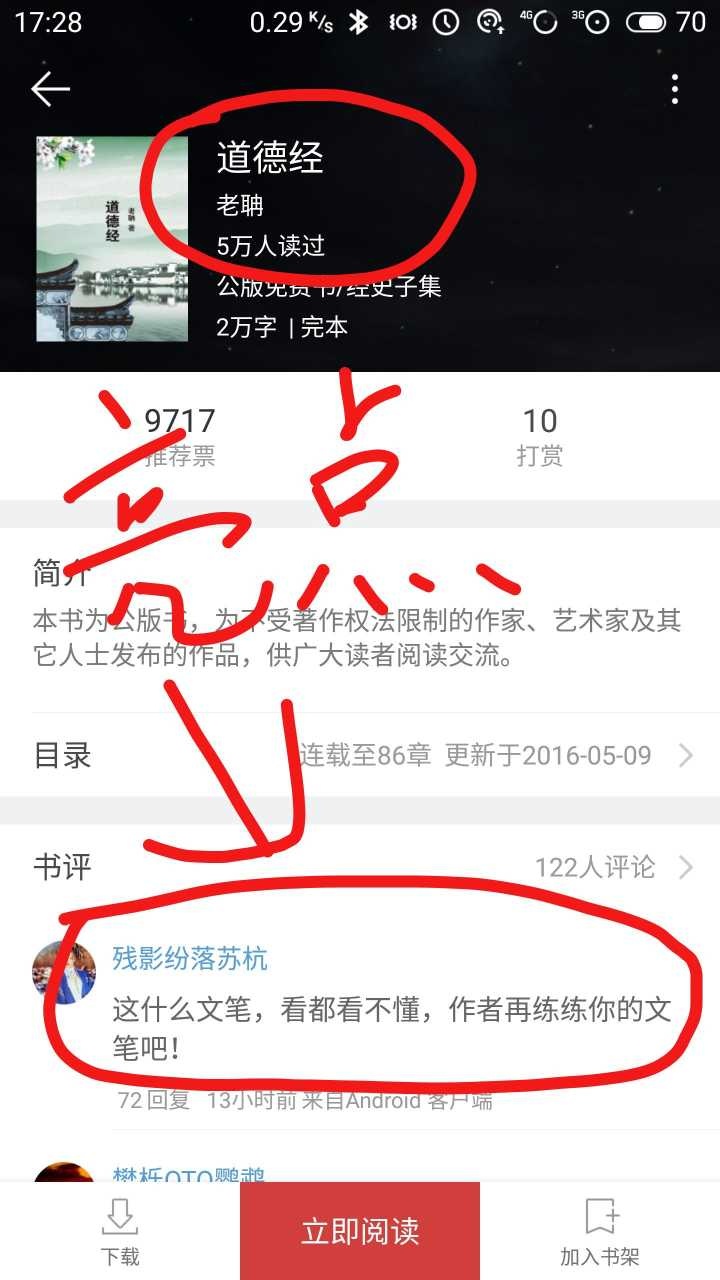Screen dimensions: 720x1280
Task: Add the book via 加入书架
Action: (600, 1232)
